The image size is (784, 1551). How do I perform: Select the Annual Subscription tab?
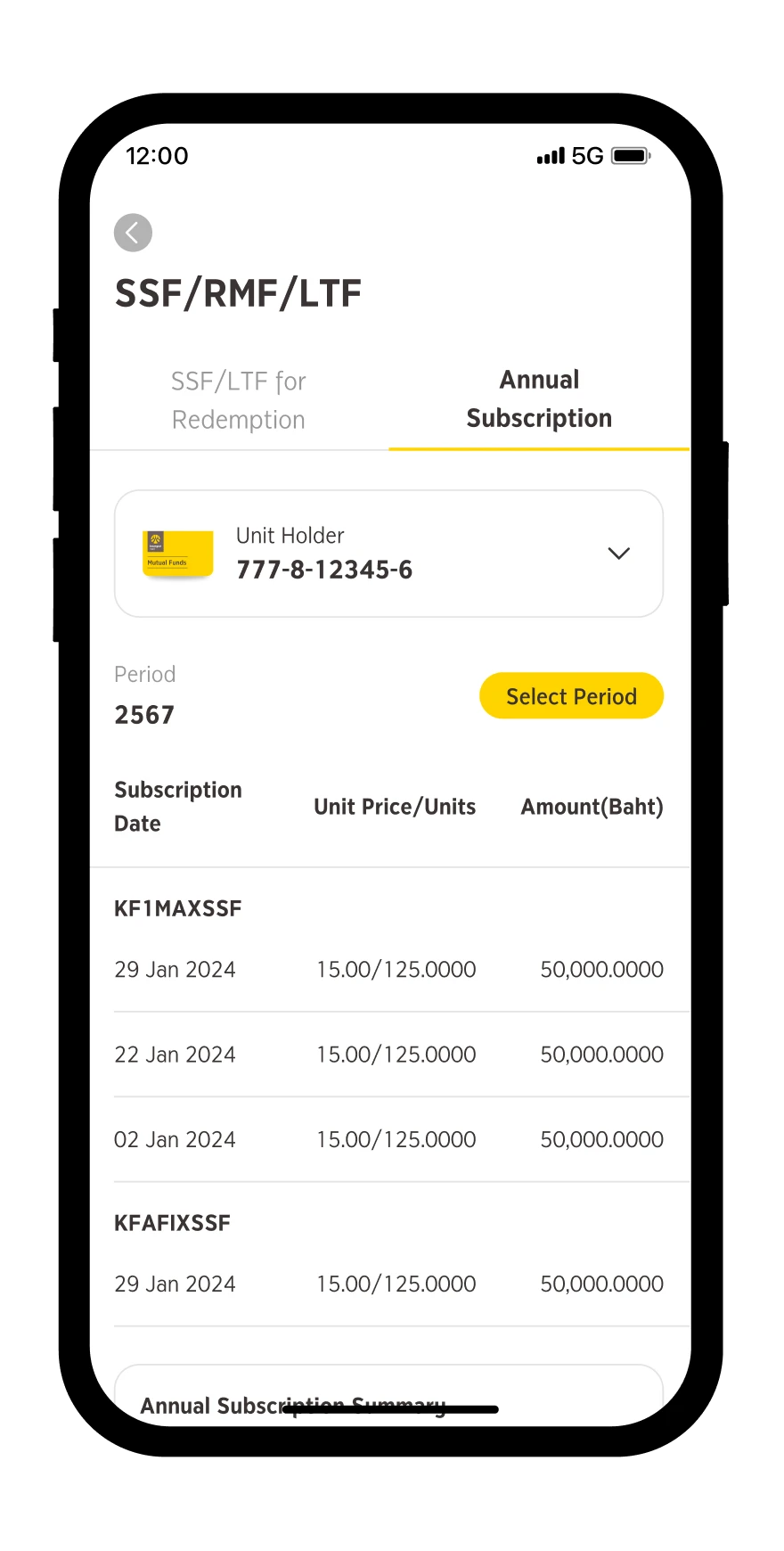click(x=539, y=399)
